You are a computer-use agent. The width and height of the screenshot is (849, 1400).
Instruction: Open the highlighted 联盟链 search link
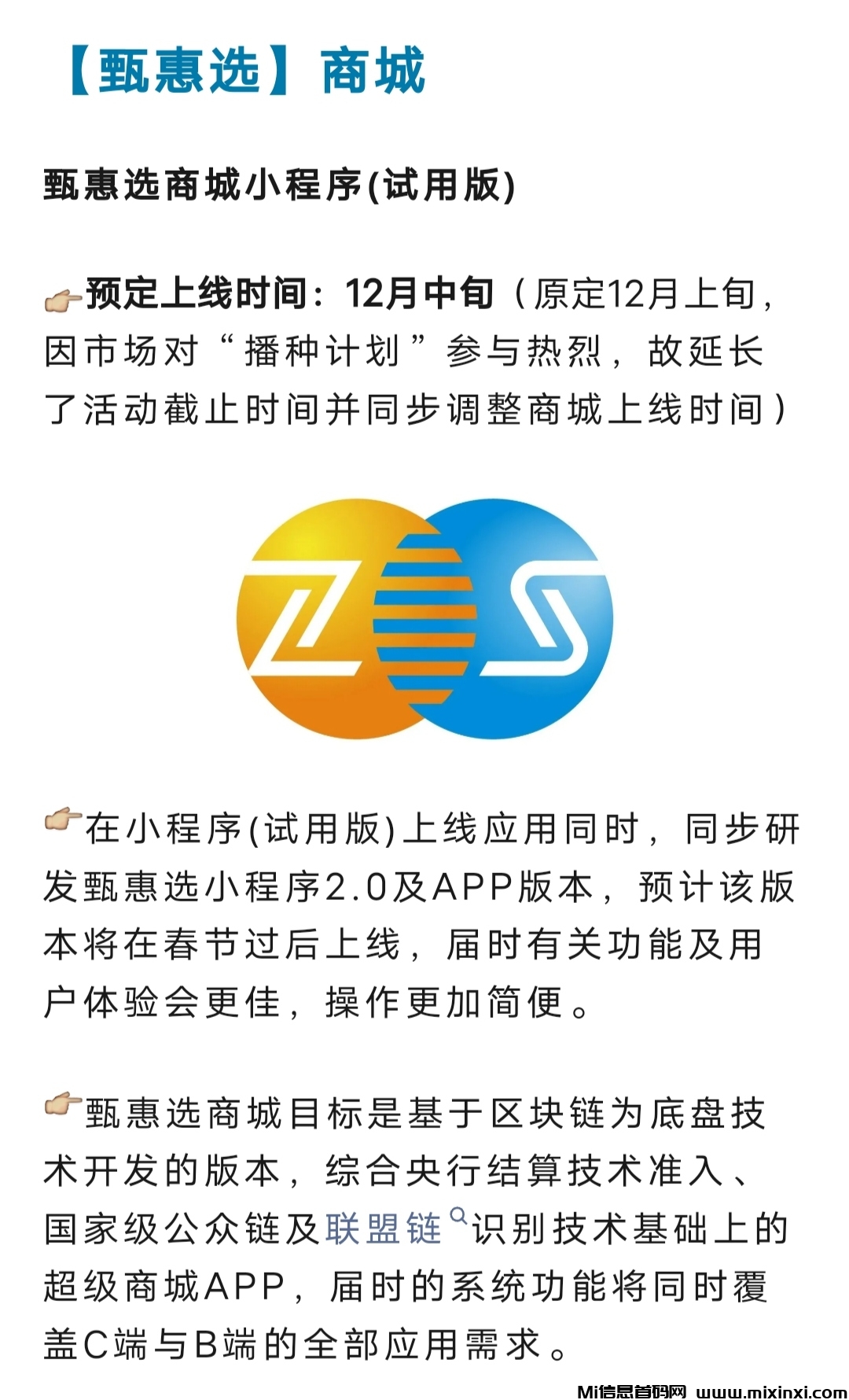[384, 1229]
